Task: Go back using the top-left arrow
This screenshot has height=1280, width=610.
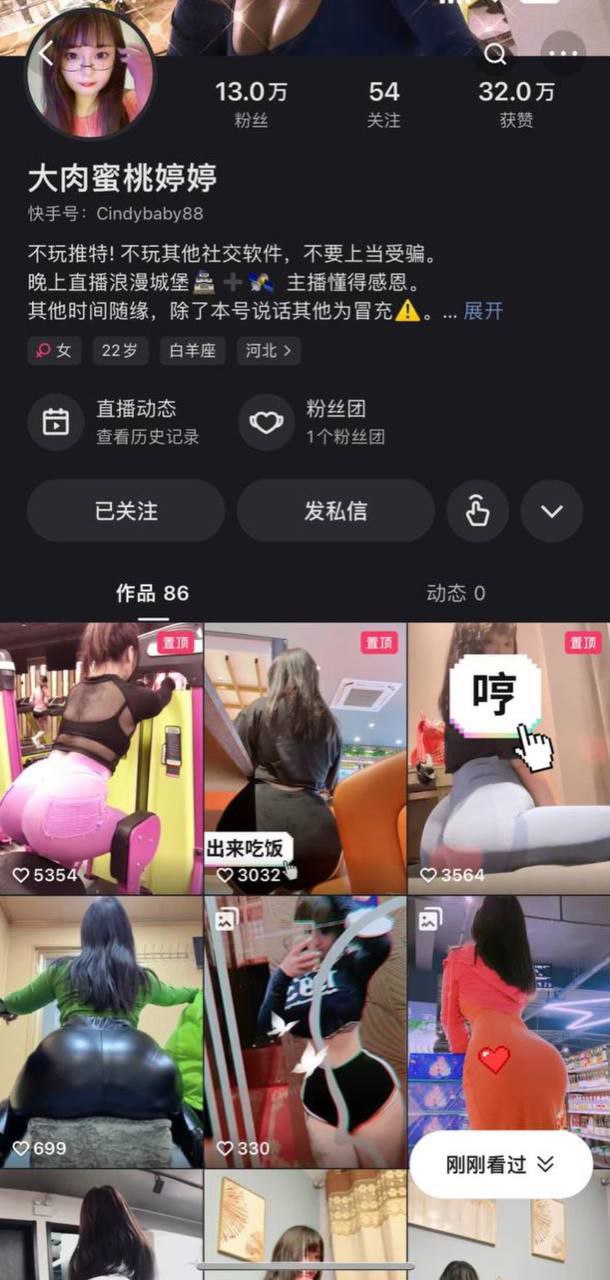Action: click(46, 54)
